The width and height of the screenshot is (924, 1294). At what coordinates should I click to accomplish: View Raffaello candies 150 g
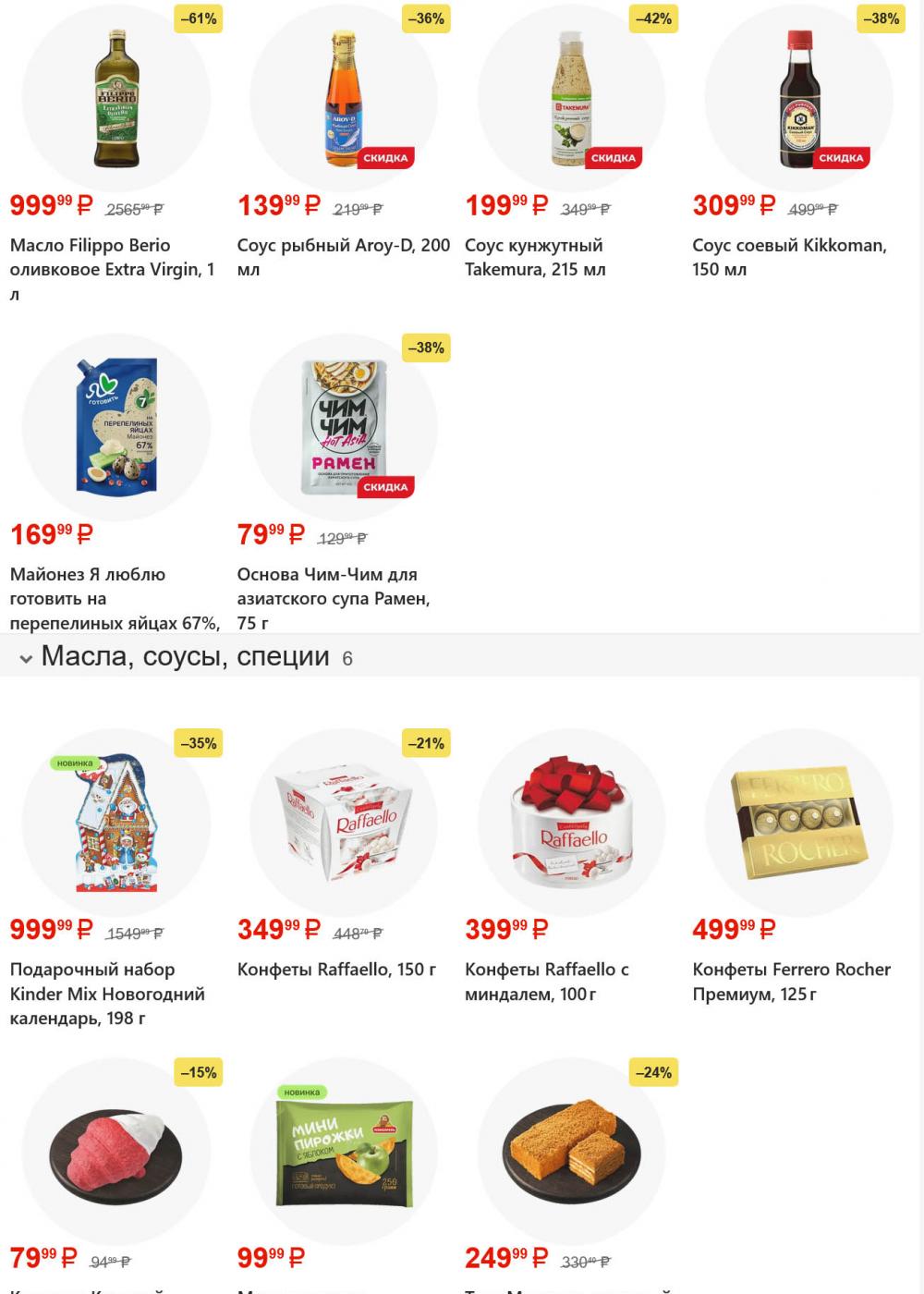[x=343, y=823]
